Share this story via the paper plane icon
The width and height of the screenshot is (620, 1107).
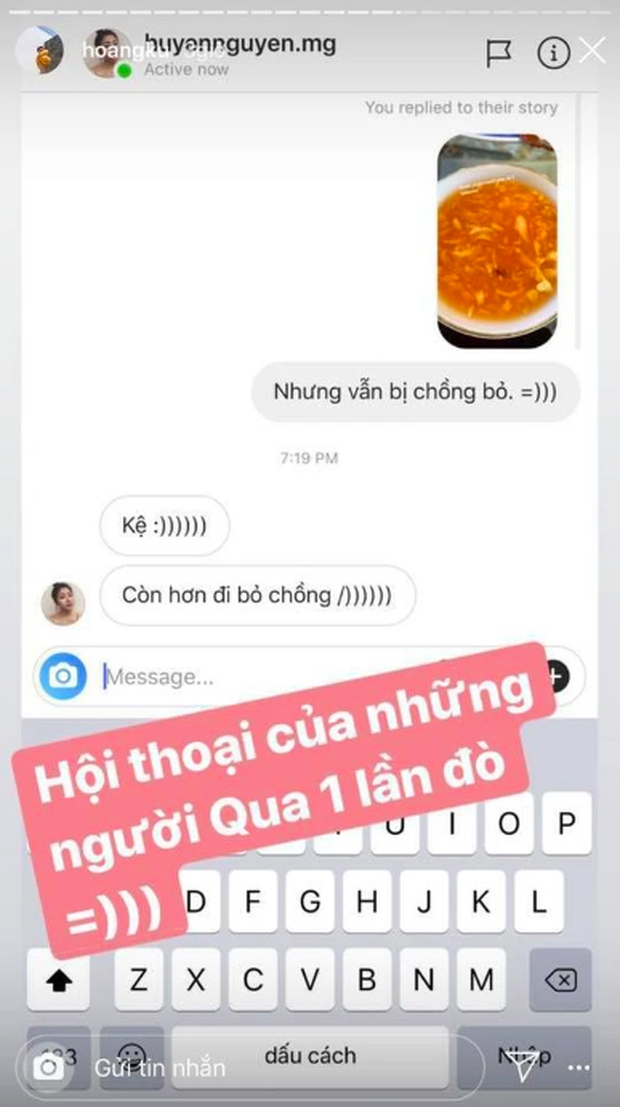(523, 1066)
